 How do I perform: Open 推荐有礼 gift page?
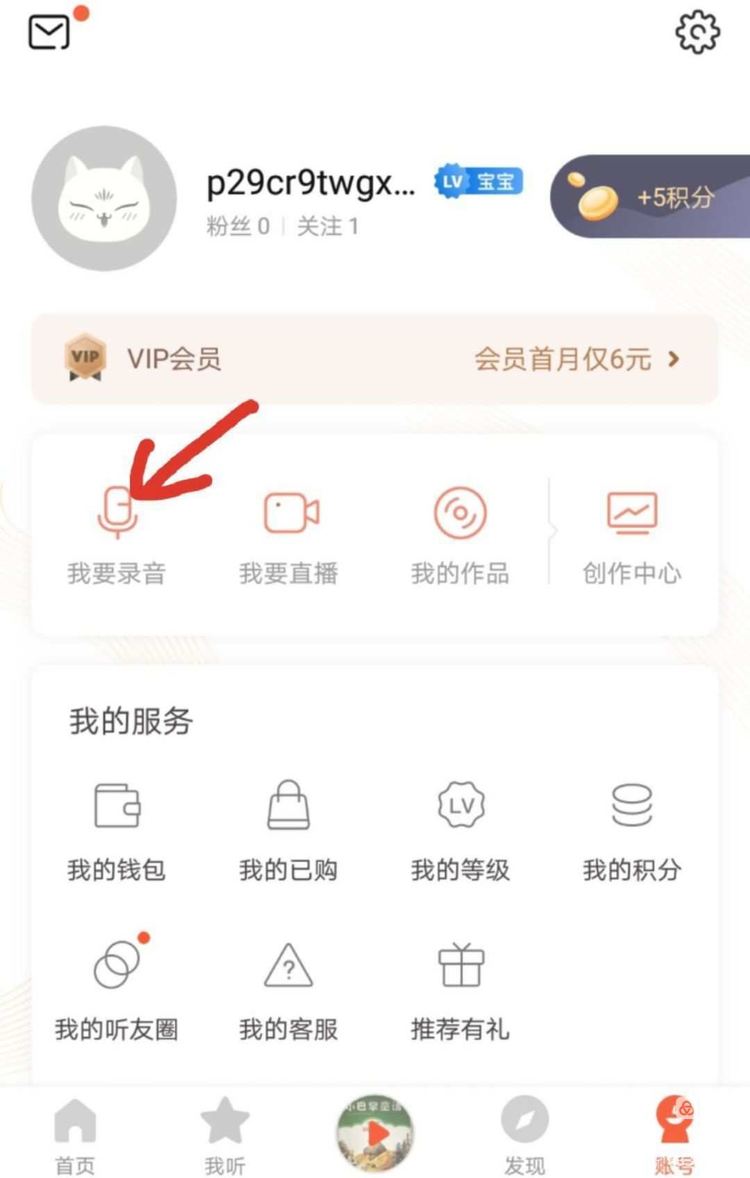(460, 988)
